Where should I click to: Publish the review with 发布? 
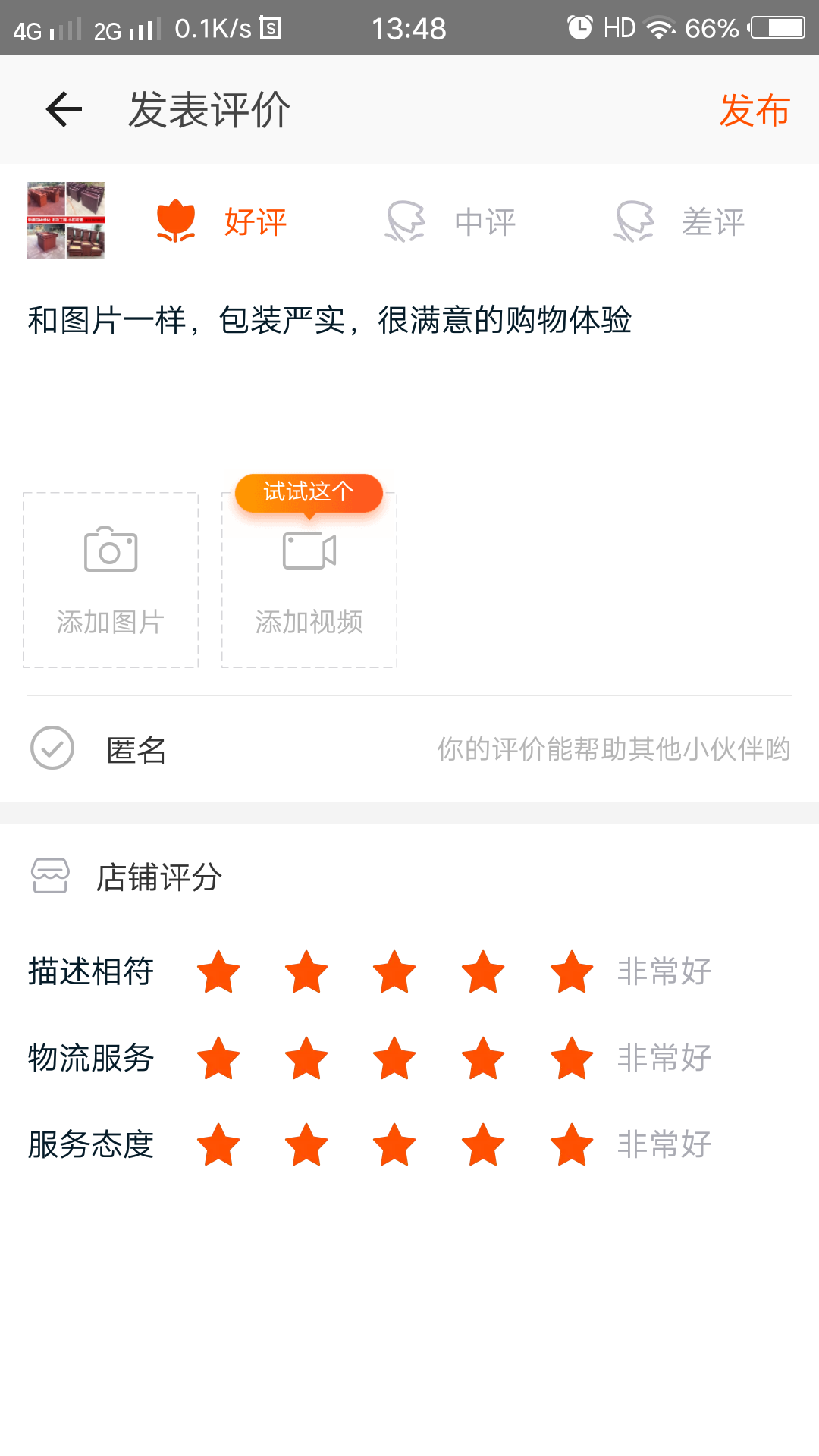coord(755,111)
